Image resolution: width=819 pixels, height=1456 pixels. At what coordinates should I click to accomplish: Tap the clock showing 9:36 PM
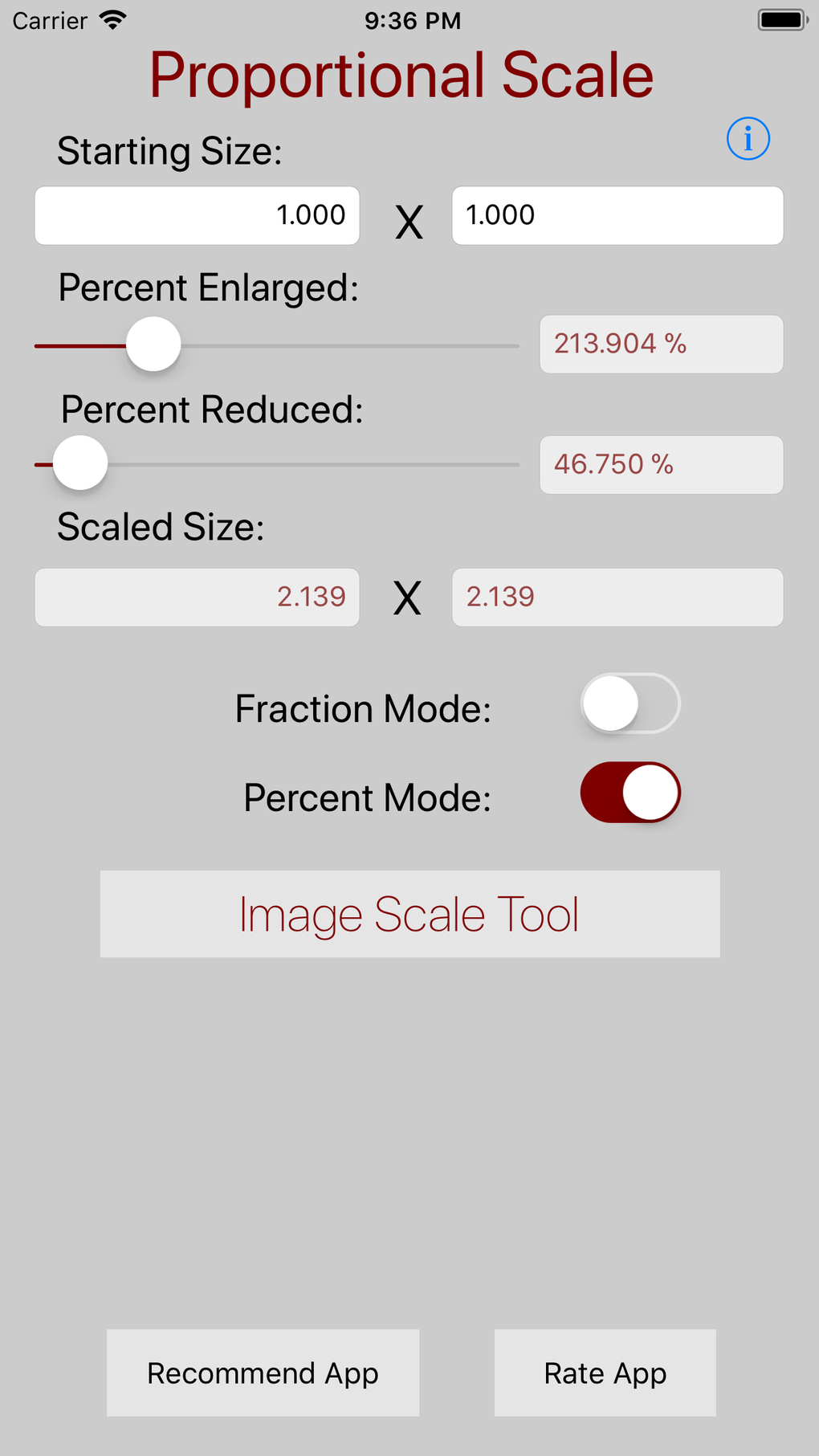click(413, 21)
